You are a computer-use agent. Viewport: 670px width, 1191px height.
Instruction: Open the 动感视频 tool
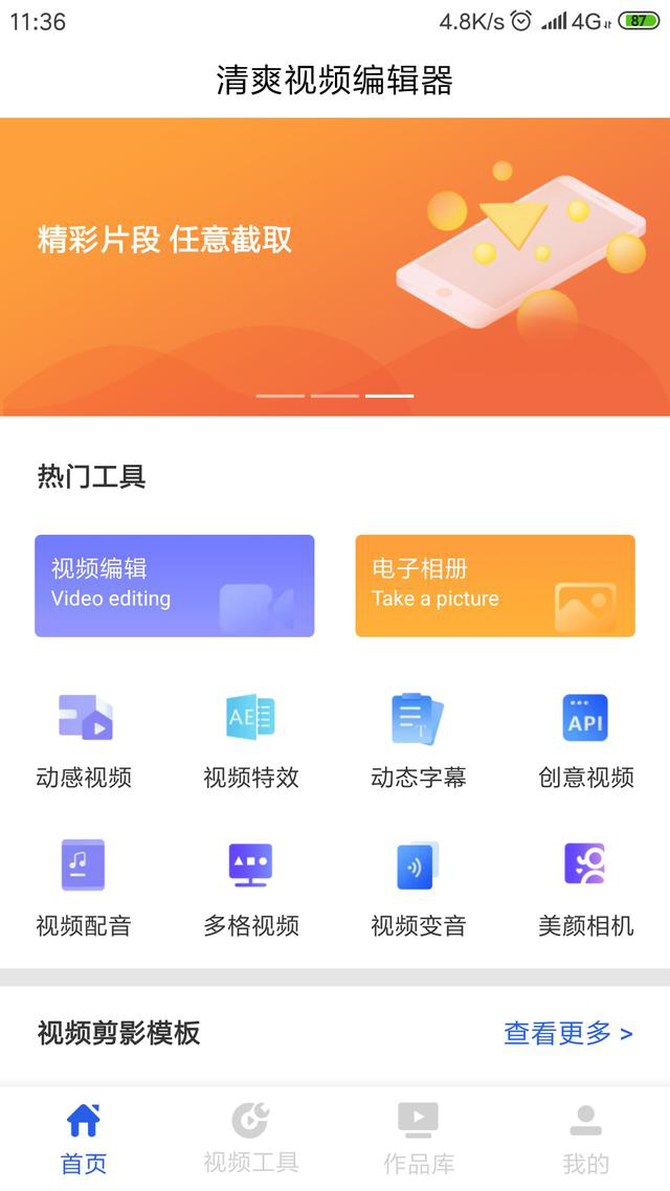[84, 738]
